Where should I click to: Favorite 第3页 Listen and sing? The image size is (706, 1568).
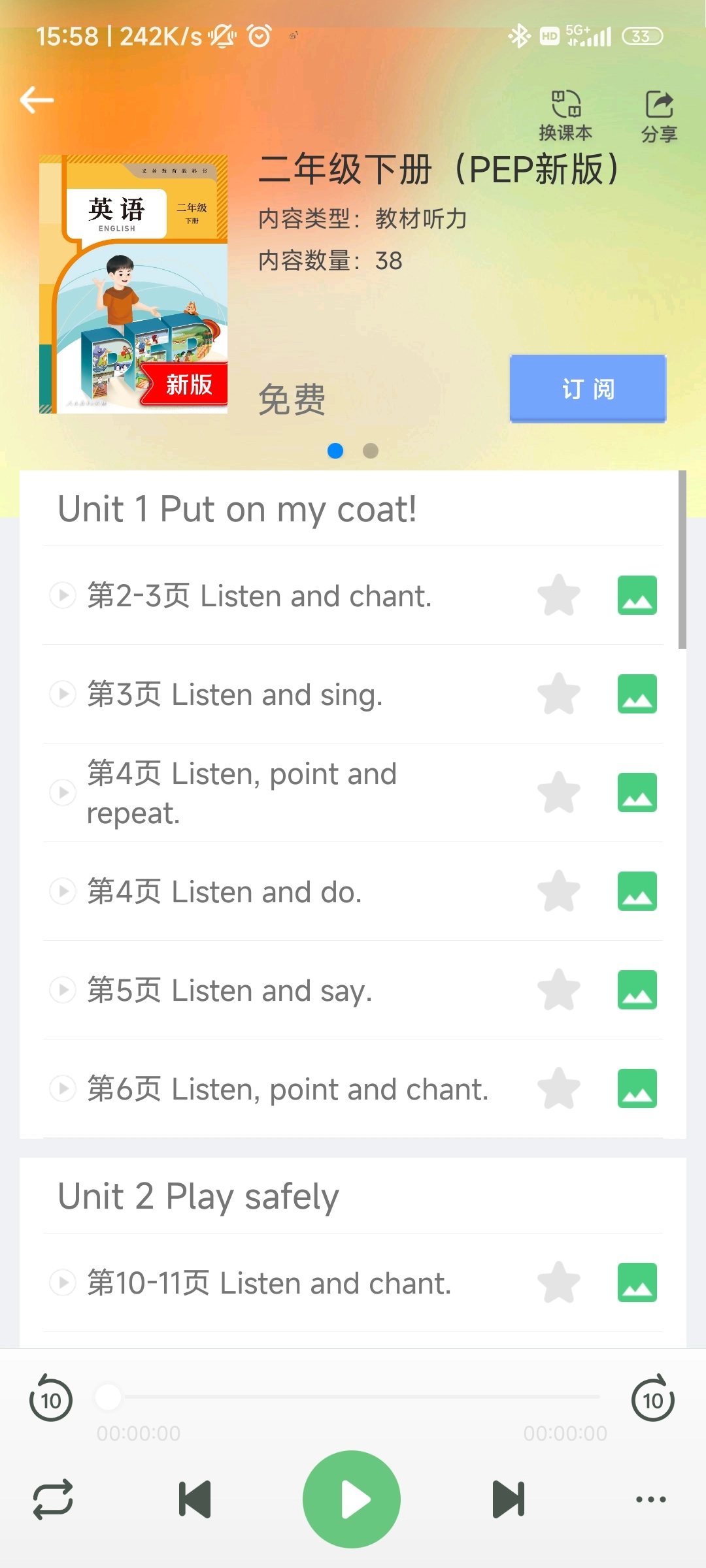[559, 694]
